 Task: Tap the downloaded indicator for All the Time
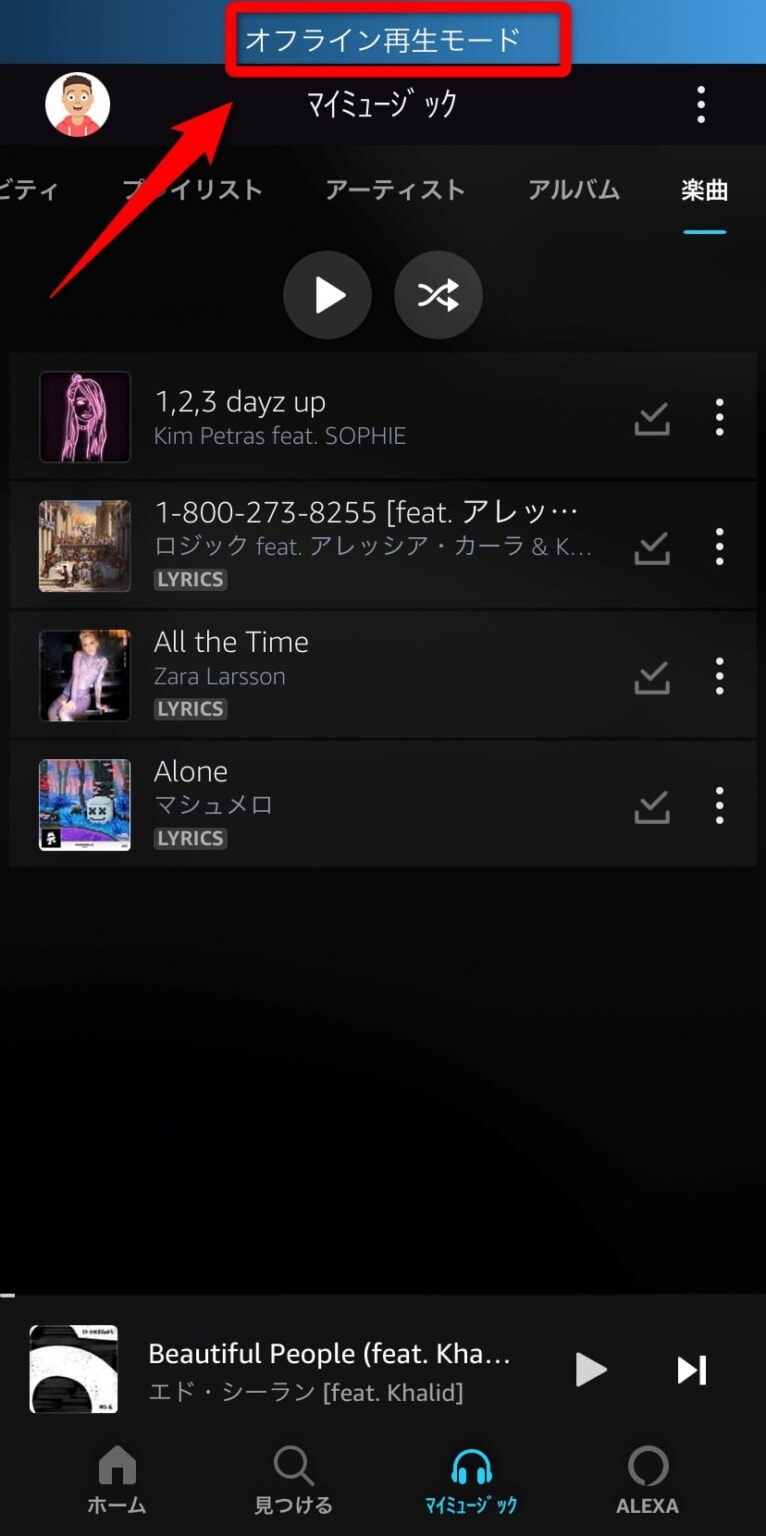click(x=652, y=676)
